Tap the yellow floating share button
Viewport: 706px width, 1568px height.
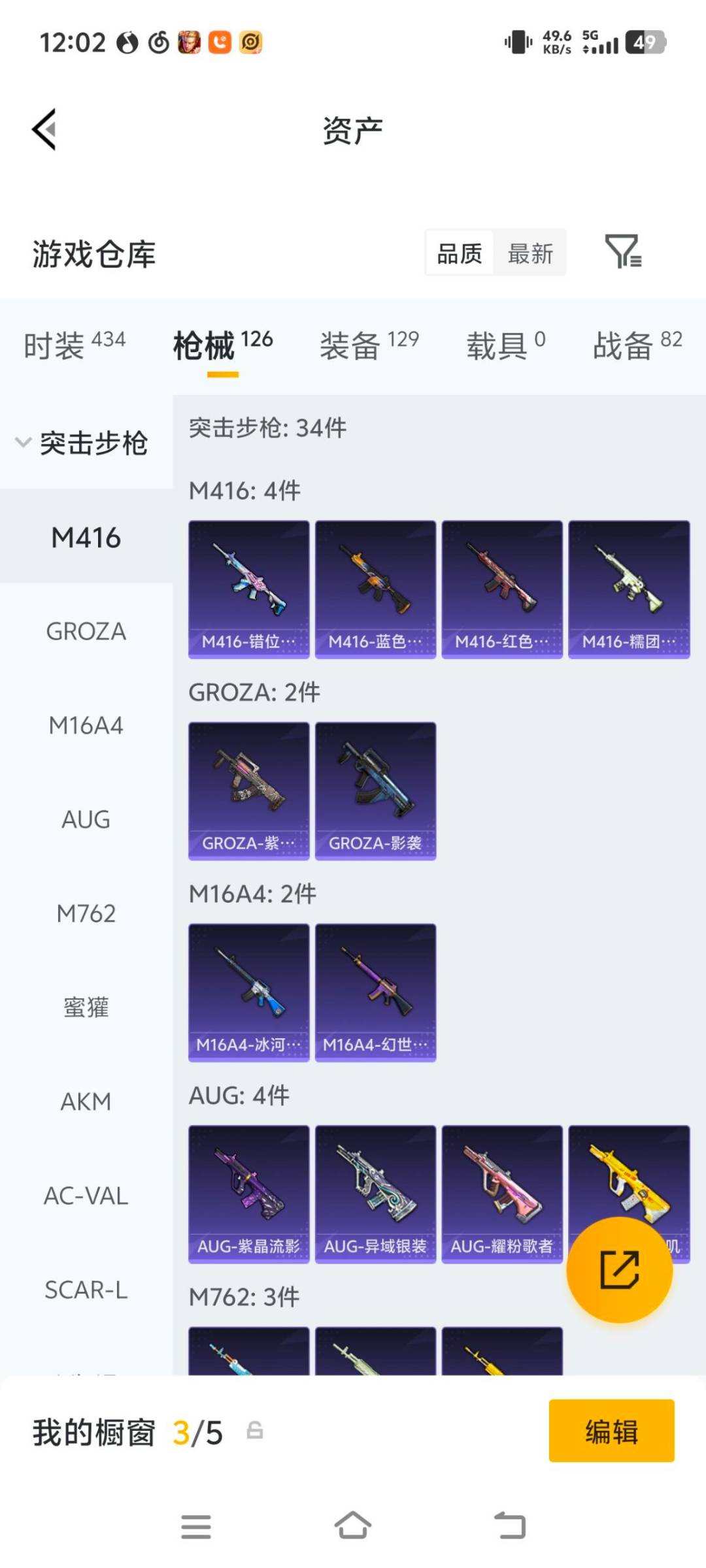pyautogui.click(x=619, y=1269)
